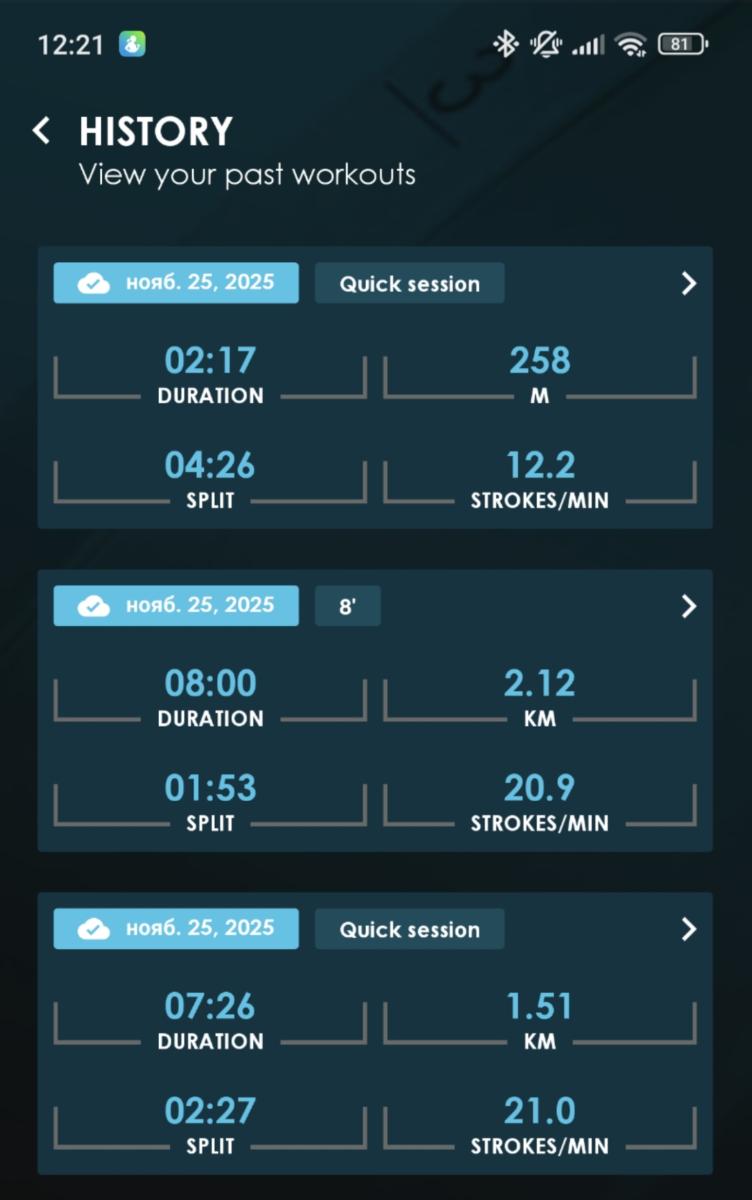Open the 8' workout with 2.12 km
Image resolution: width=752 pixels, height=1200 pixels.
point(688,607)
